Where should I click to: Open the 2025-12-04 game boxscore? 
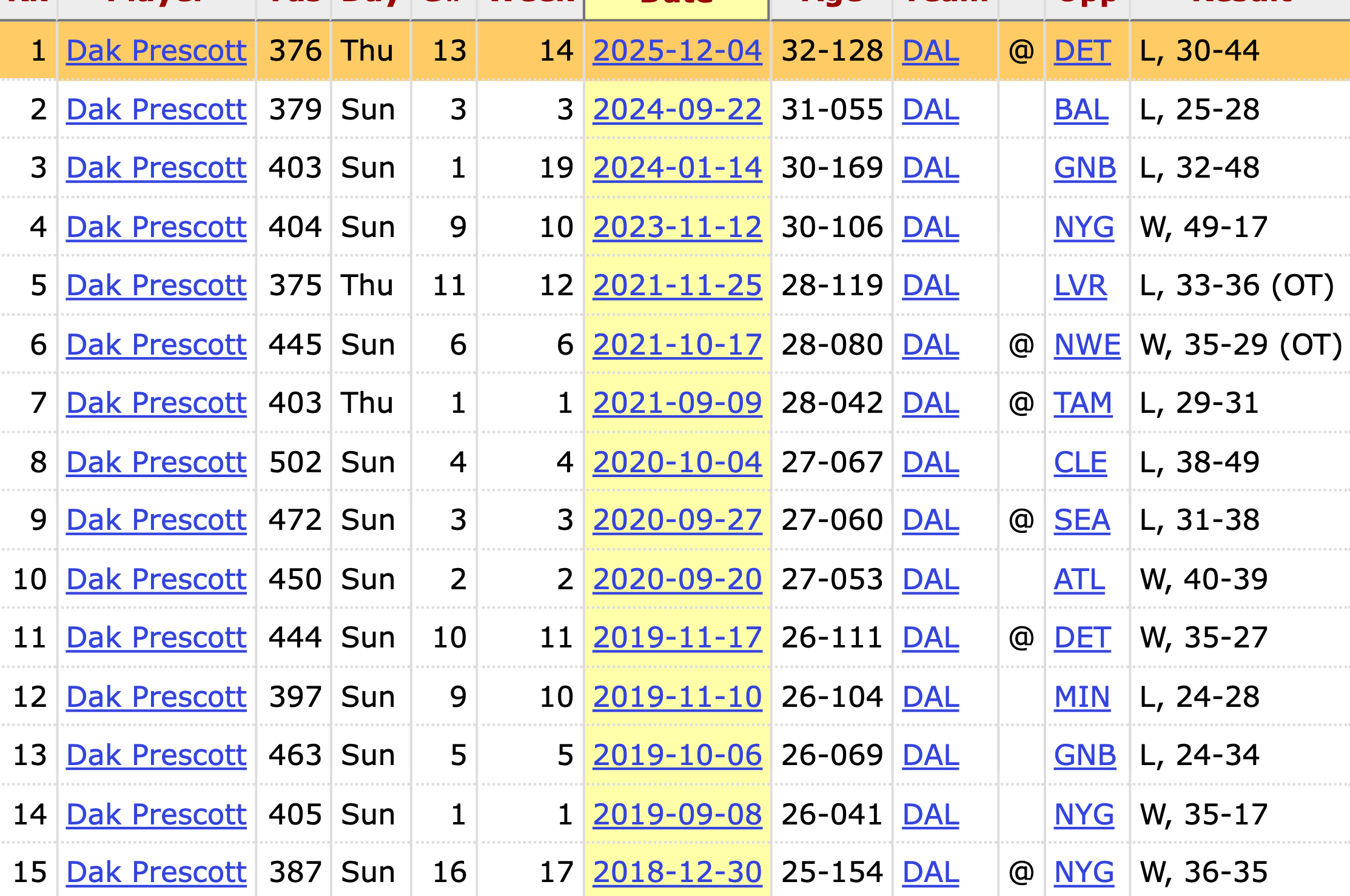tap(677, 51)
